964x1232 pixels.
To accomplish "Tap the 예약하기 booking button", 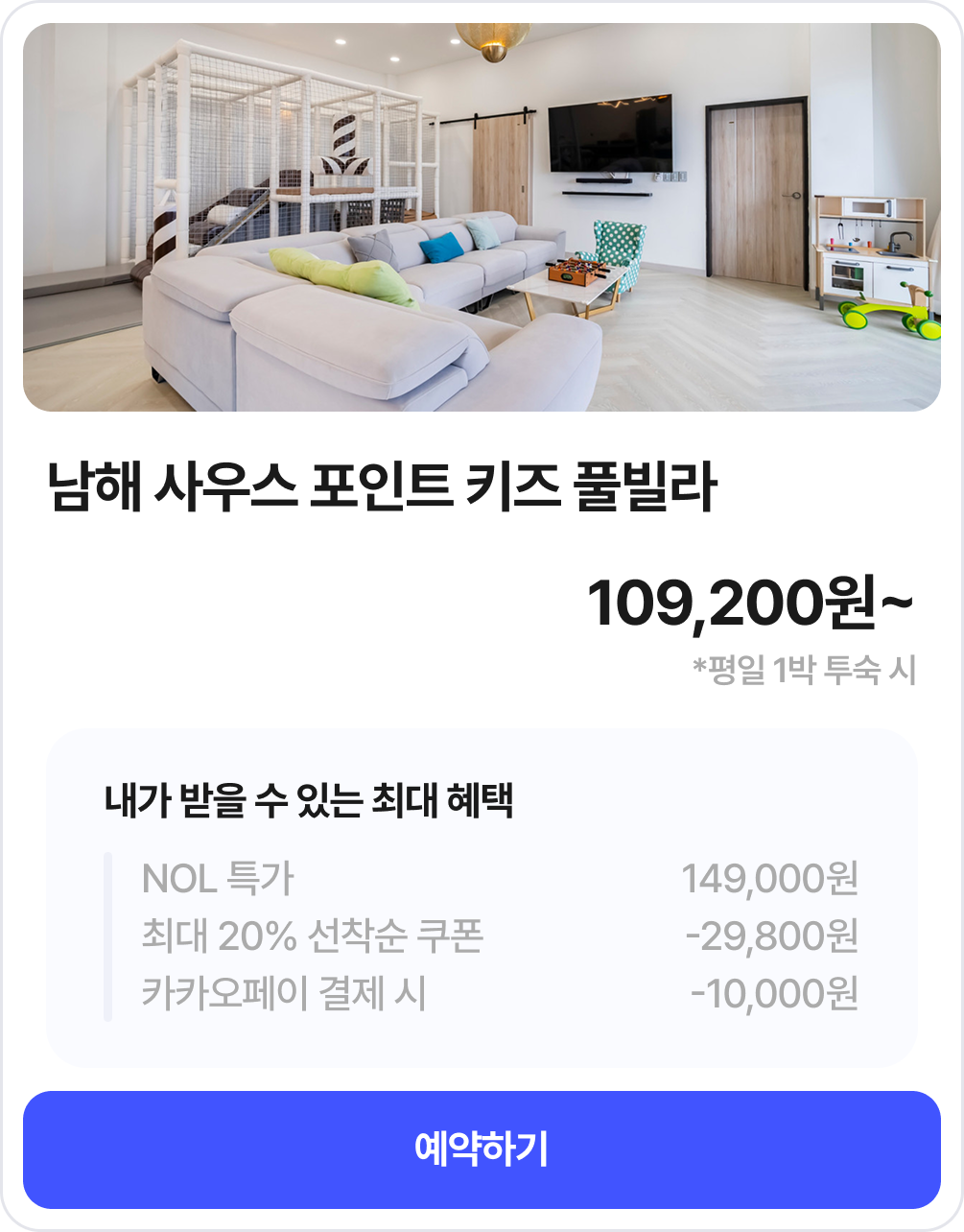I will (482, 1149).
